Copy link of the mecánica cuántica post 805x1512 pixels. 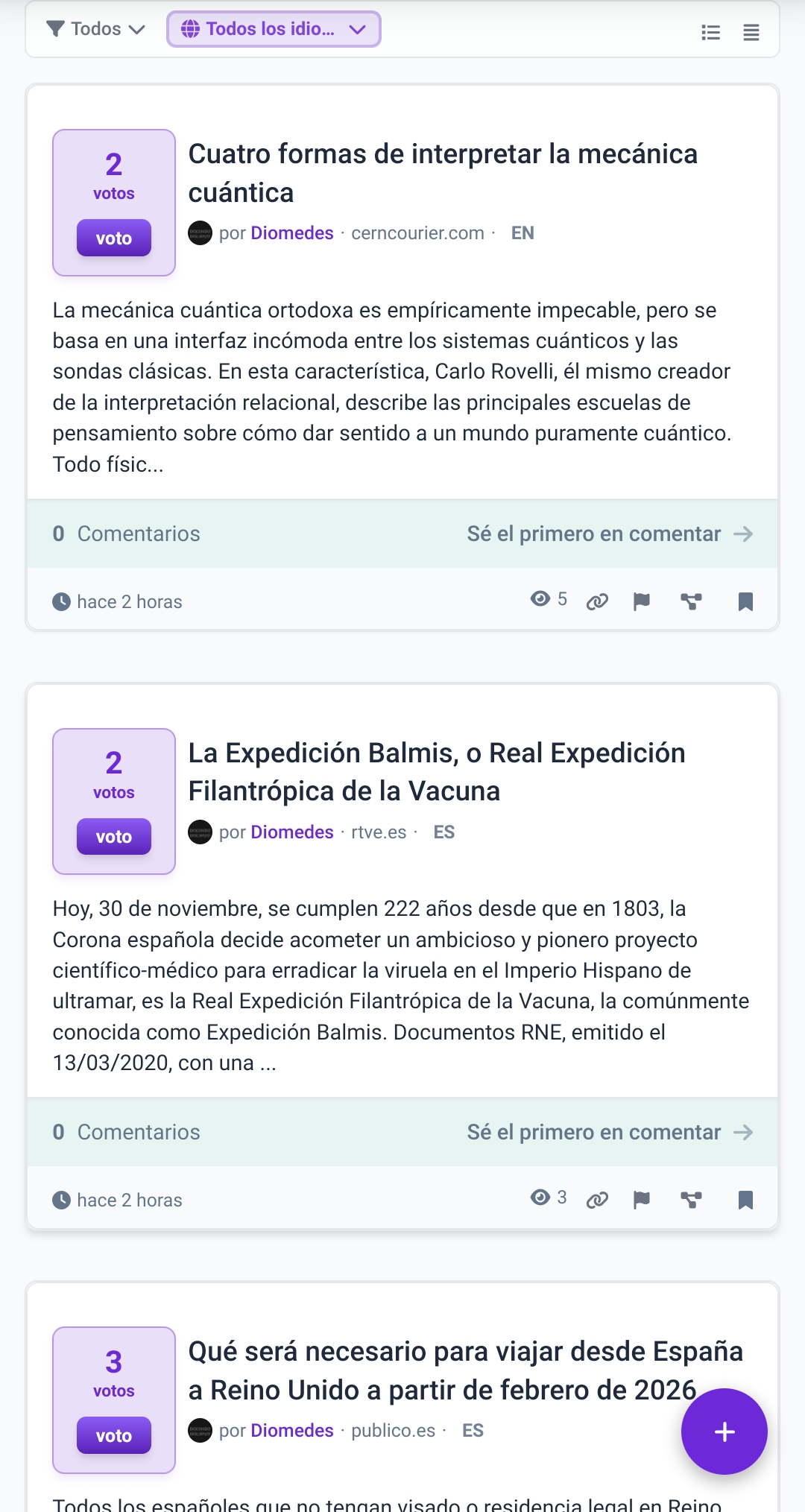597,601
